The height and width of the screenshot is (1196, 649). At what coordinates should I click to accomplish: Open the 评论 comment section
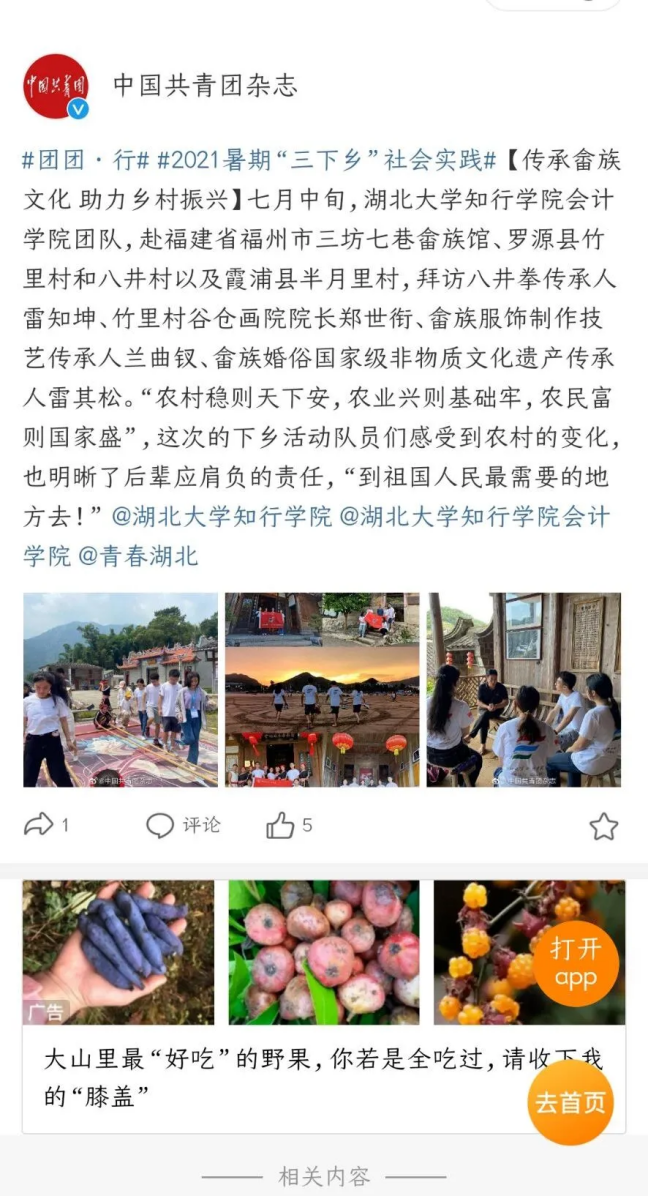(183, 825)
